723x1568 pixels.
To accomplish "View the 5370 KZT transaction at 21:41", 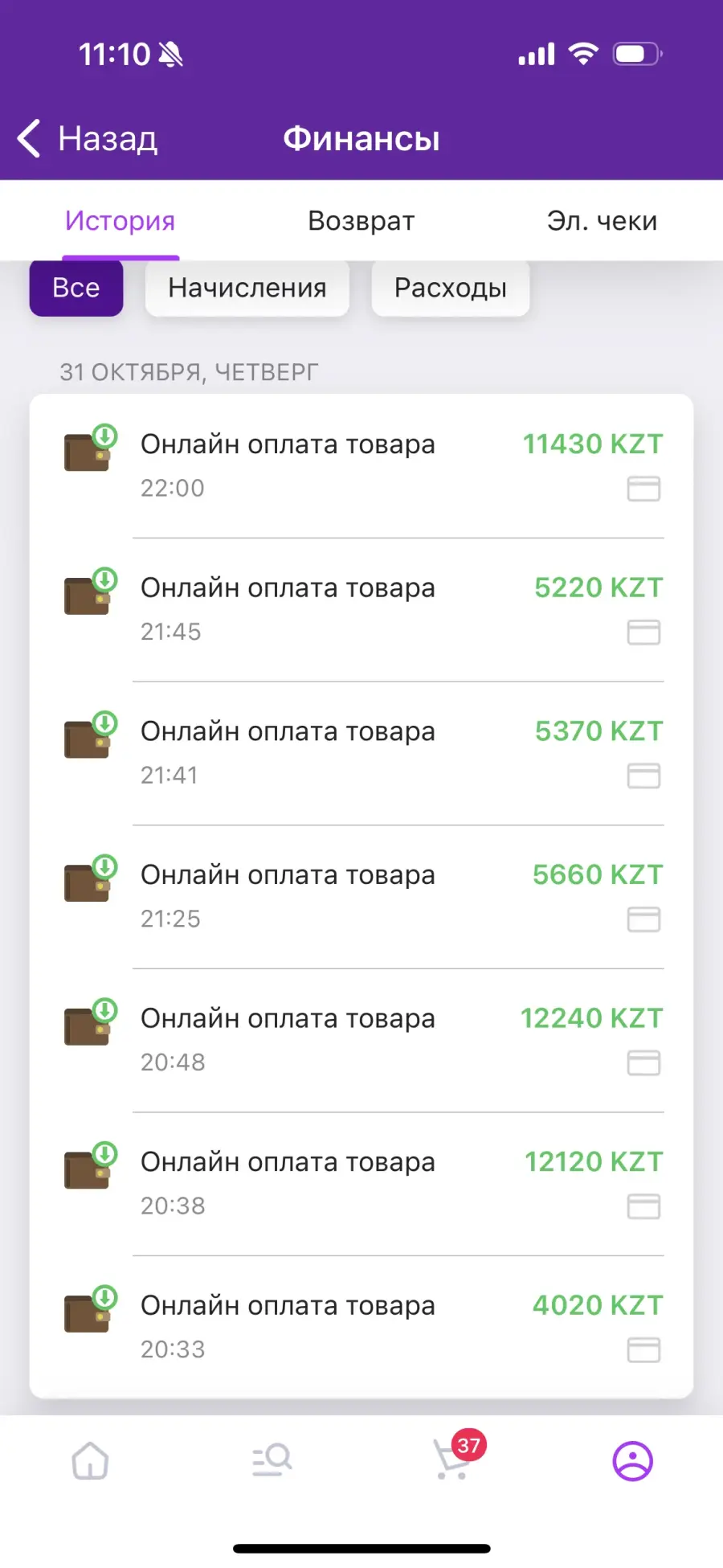I will tap(361, 753).
